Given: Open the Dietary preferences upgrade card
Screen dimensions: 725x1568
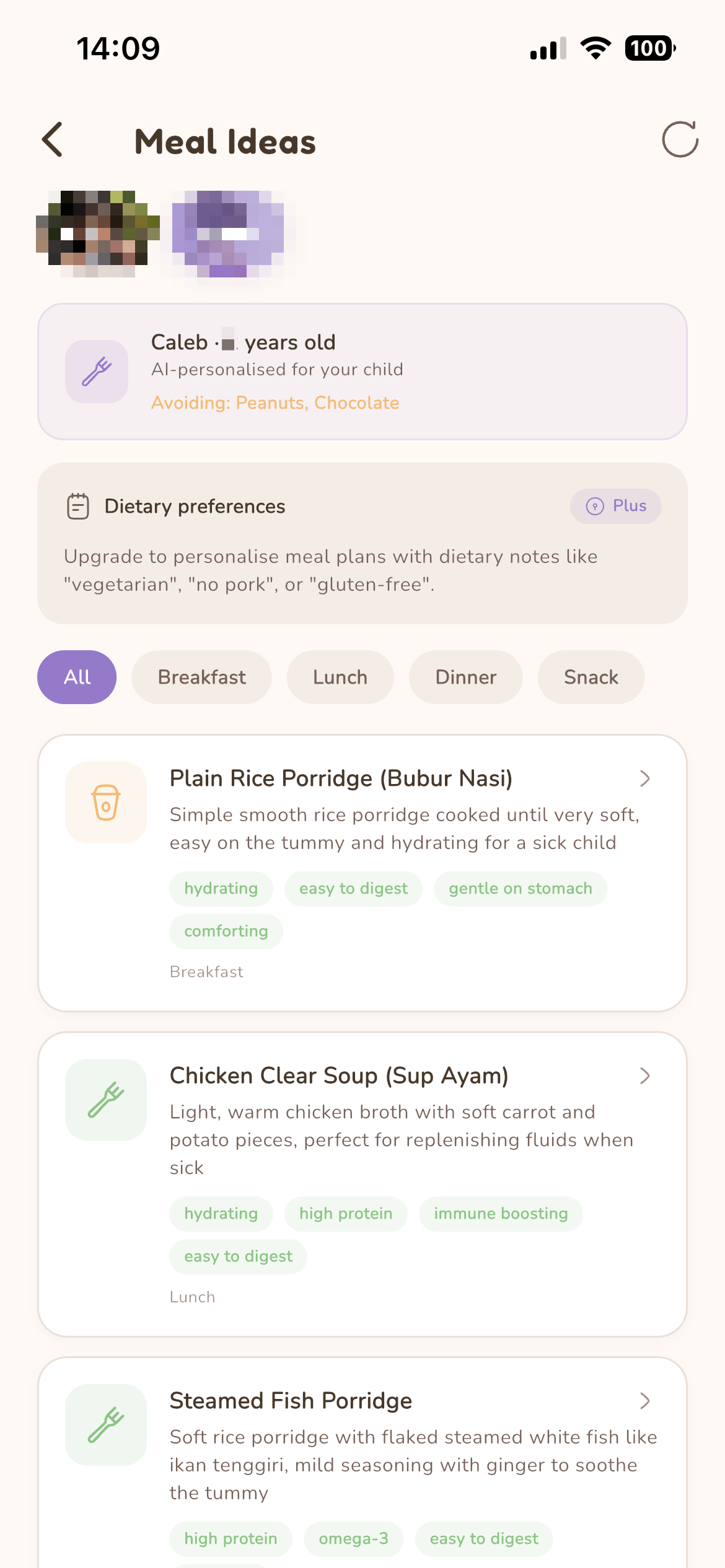Looking at the screenshot, I should click(362, 543).
